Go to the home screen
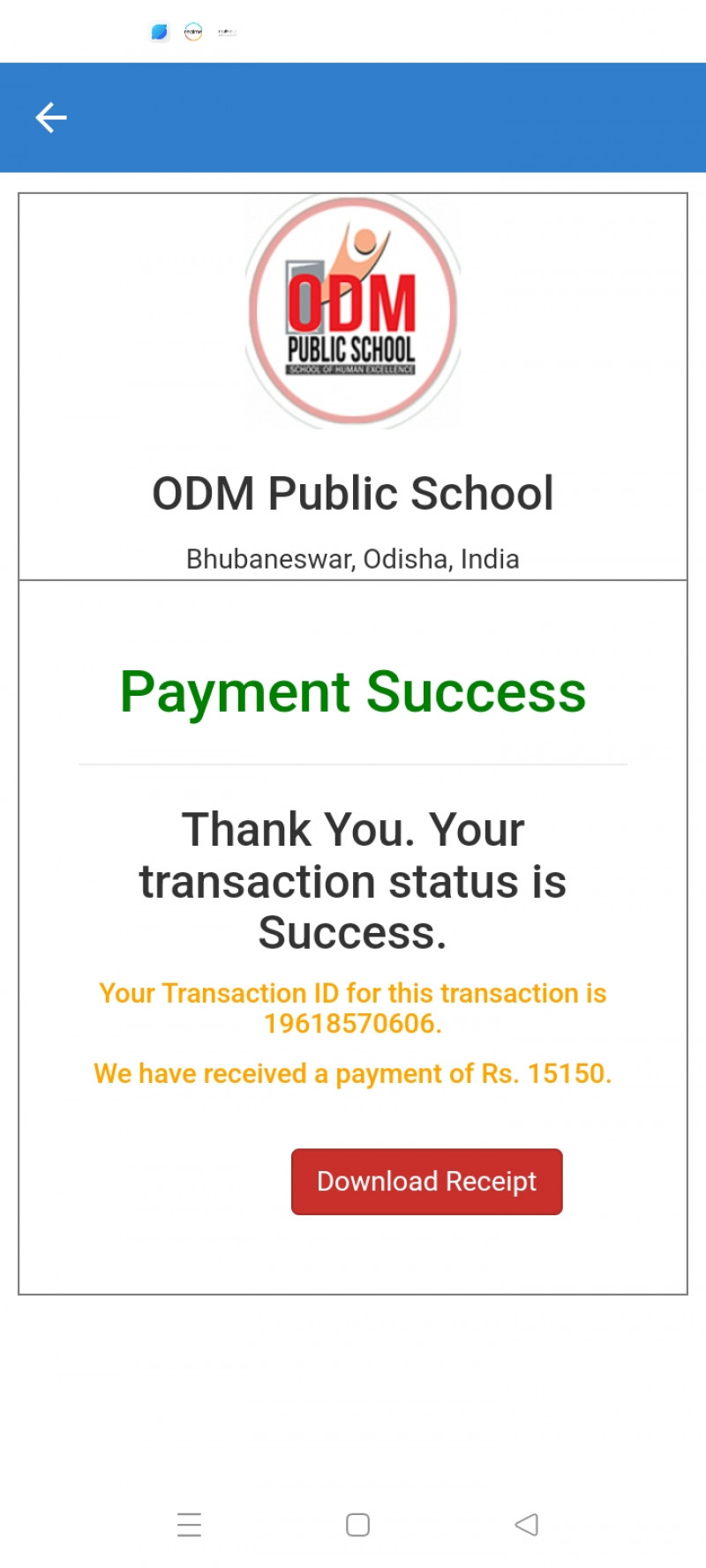The height and width of the screenshot is (1568, 706). tap(357, 1524)
